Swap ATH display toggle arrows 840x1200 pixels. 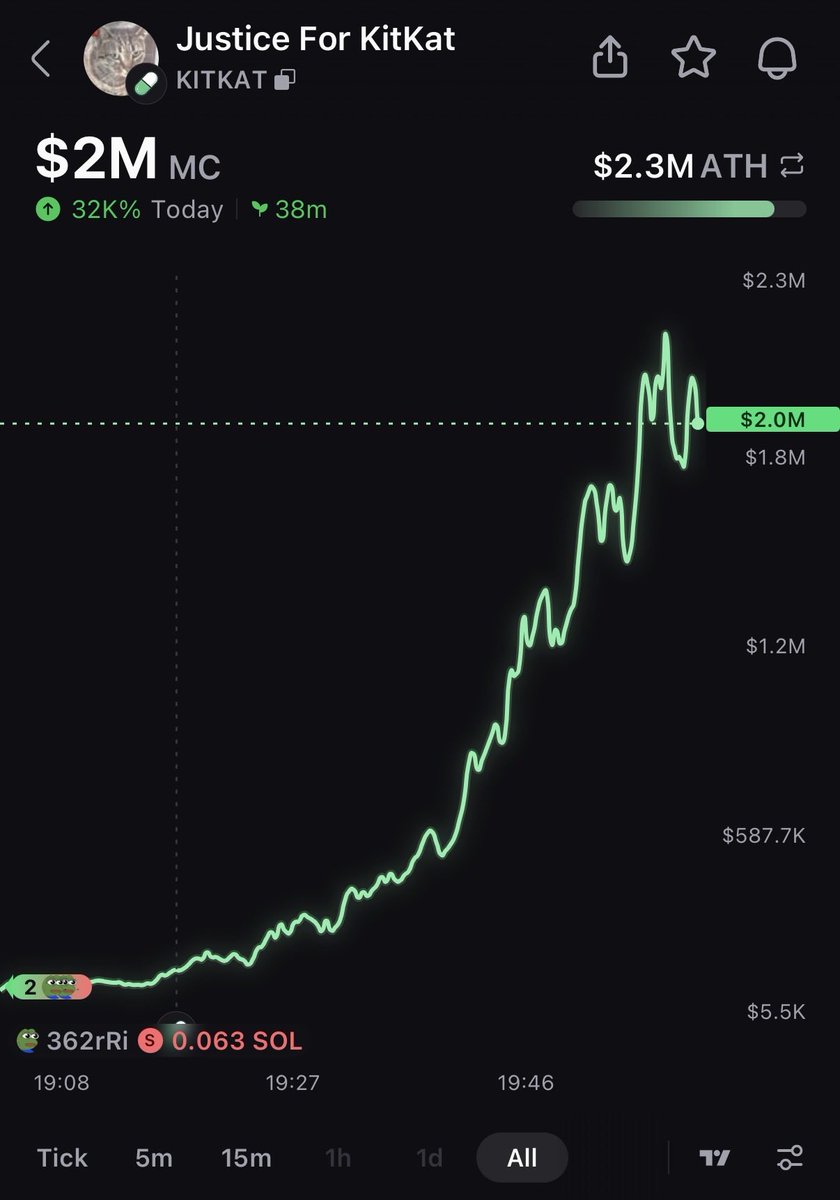[791, 166]
